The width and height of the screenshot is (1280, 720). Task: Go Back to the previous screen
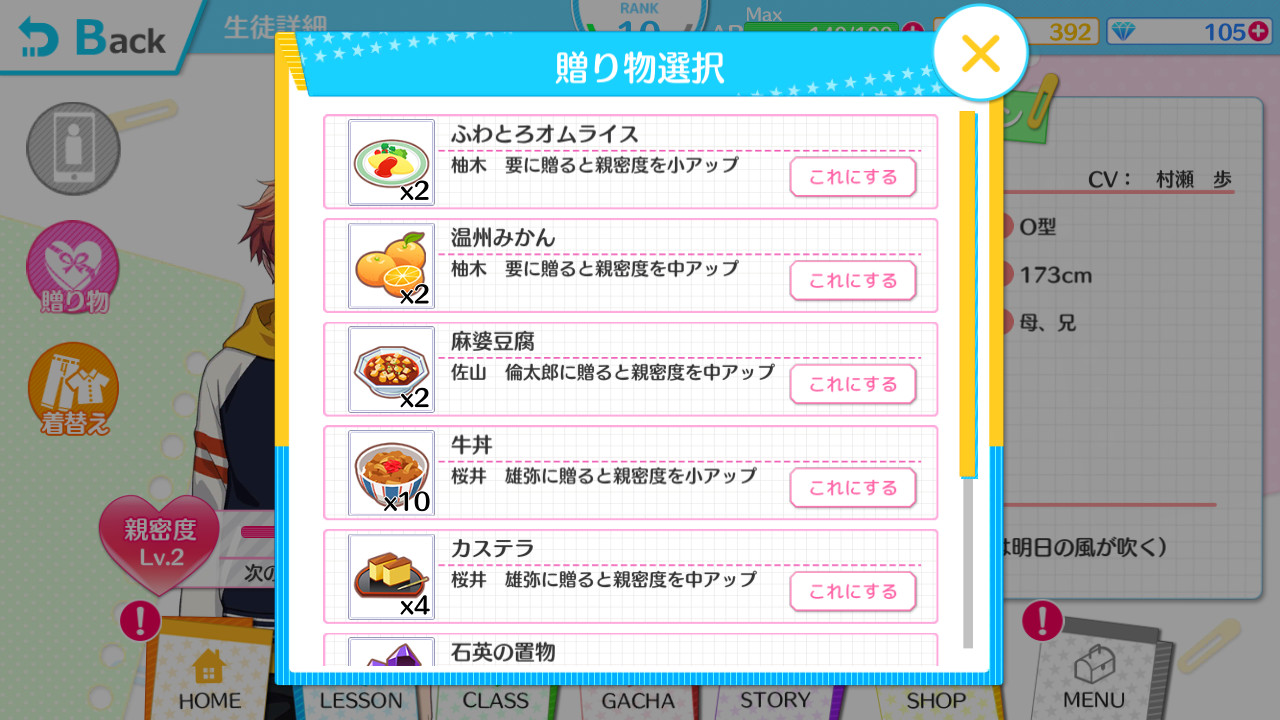(x=93, y=38)
